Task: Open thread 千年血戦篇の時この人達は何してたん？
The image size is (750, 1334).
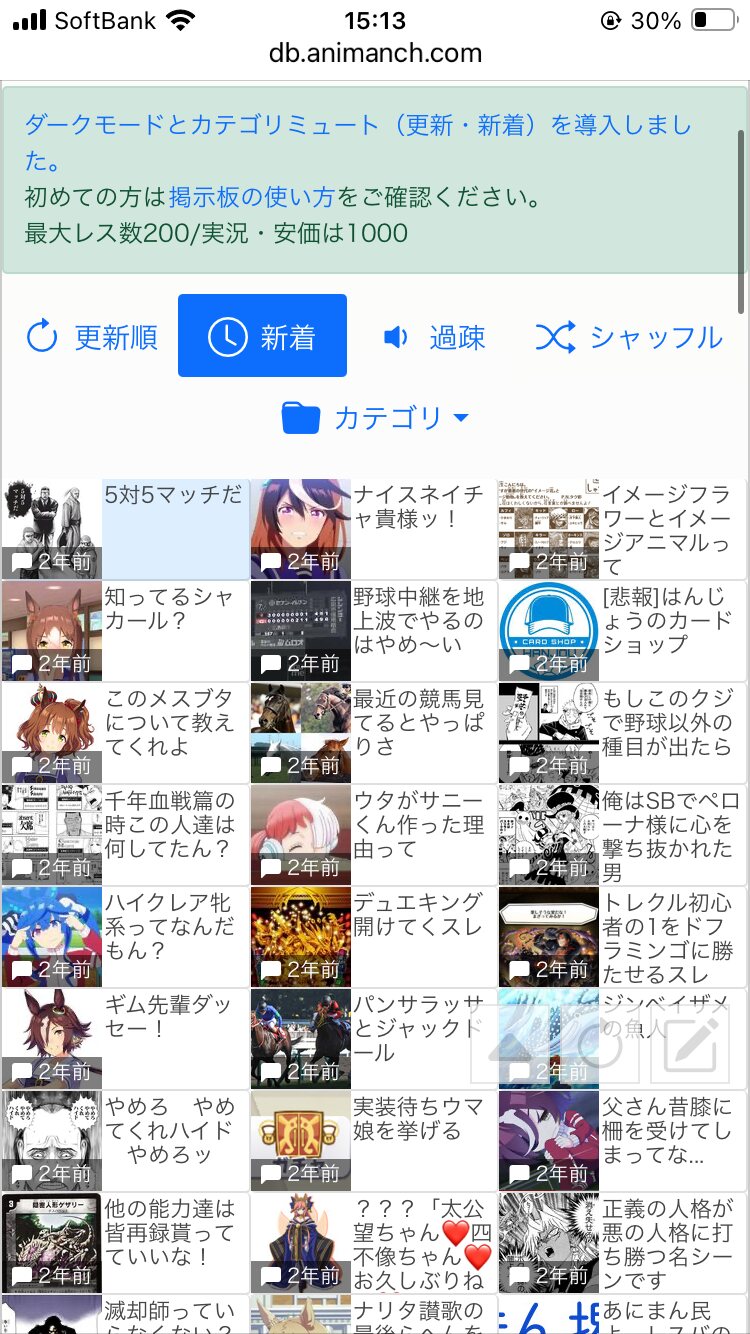Action: 125,835
